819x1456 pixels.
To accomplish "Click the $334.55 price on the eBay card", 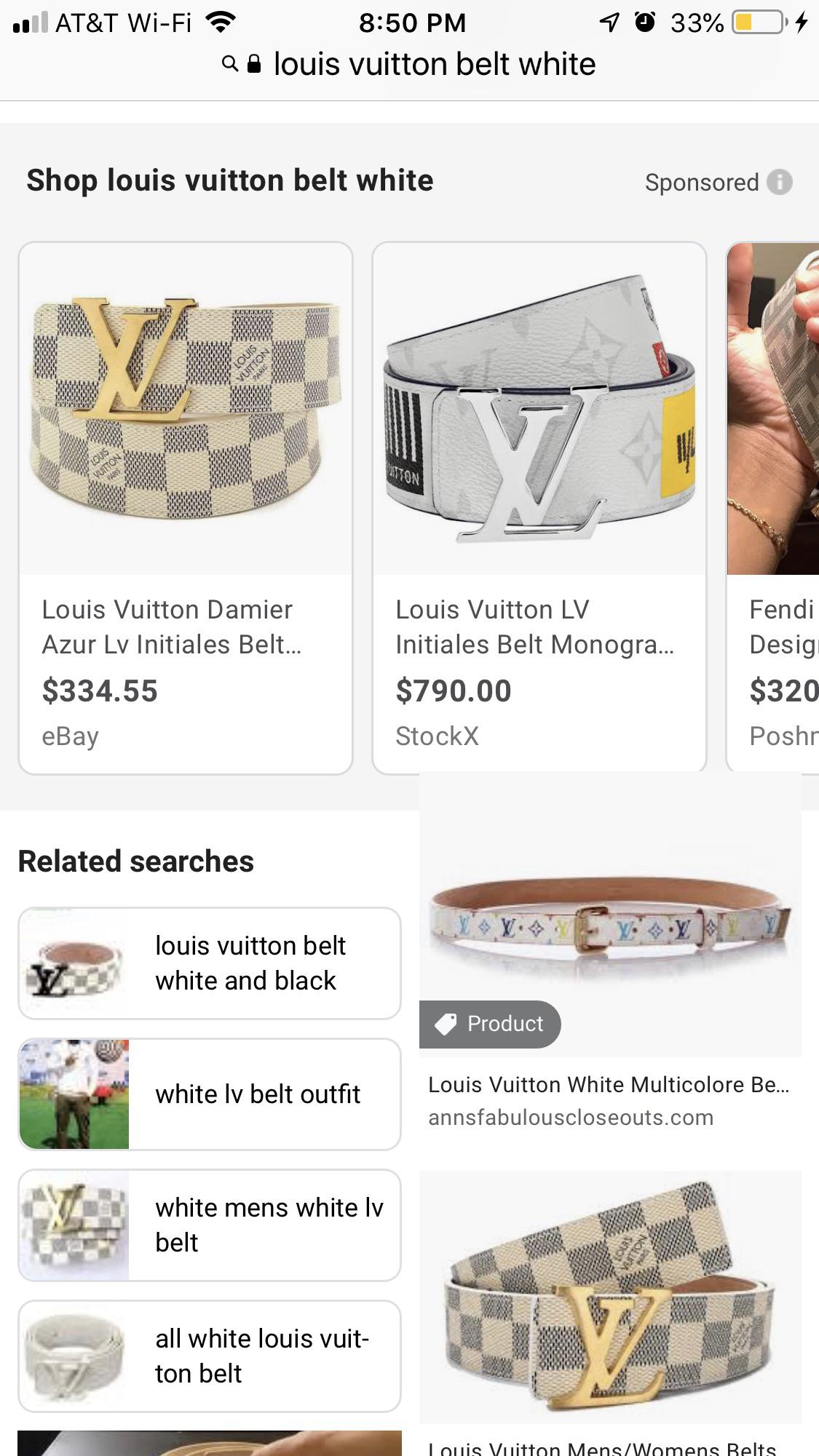I will pyautogui.click(x=100, y=691).
